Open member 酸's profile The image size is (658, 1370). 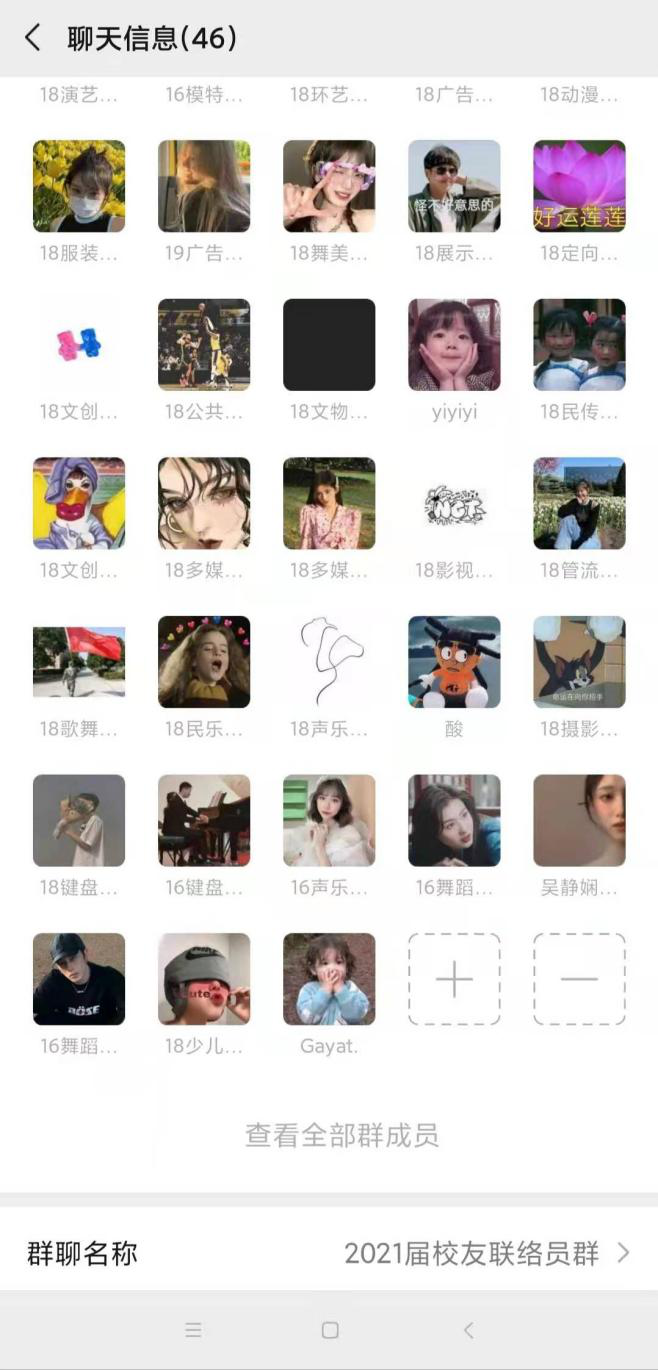tap(454, 662)
